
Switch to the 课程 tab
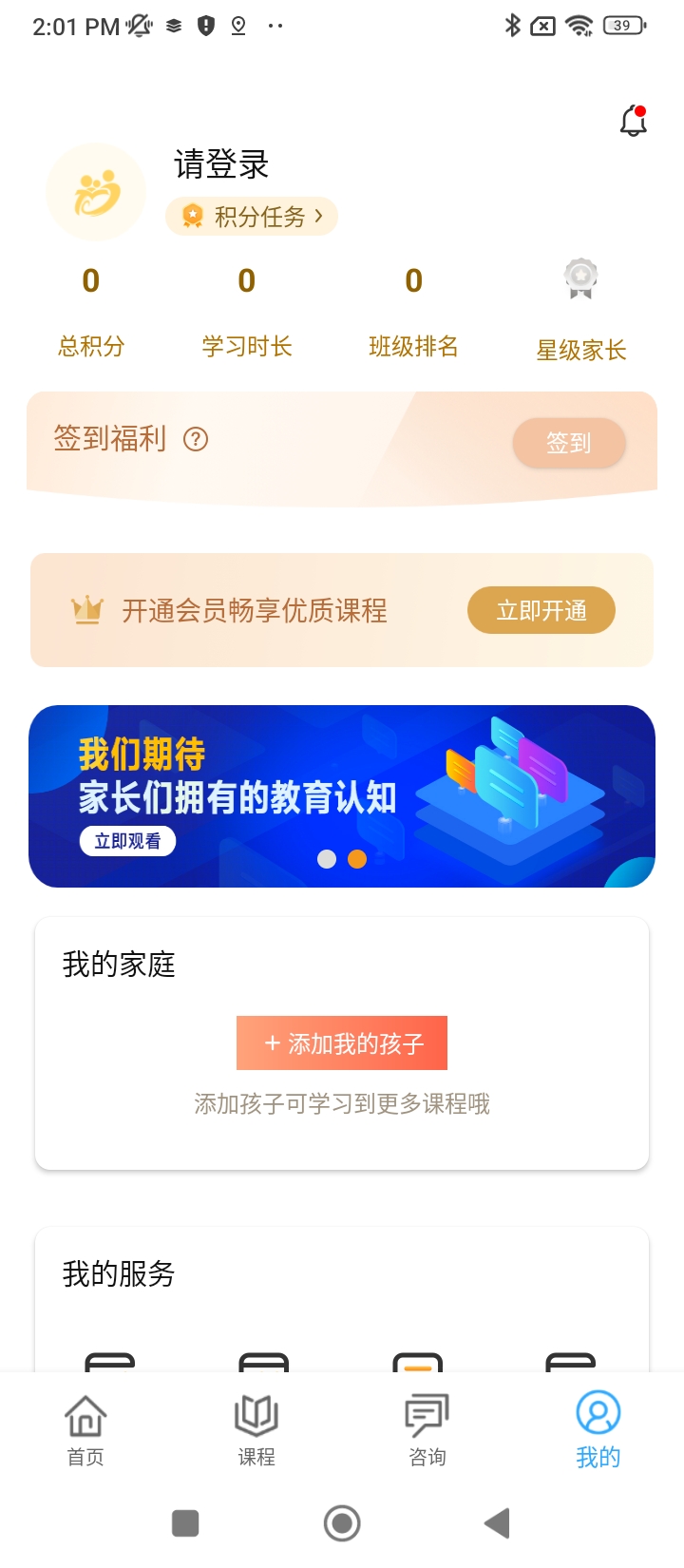coord(256,1430)
